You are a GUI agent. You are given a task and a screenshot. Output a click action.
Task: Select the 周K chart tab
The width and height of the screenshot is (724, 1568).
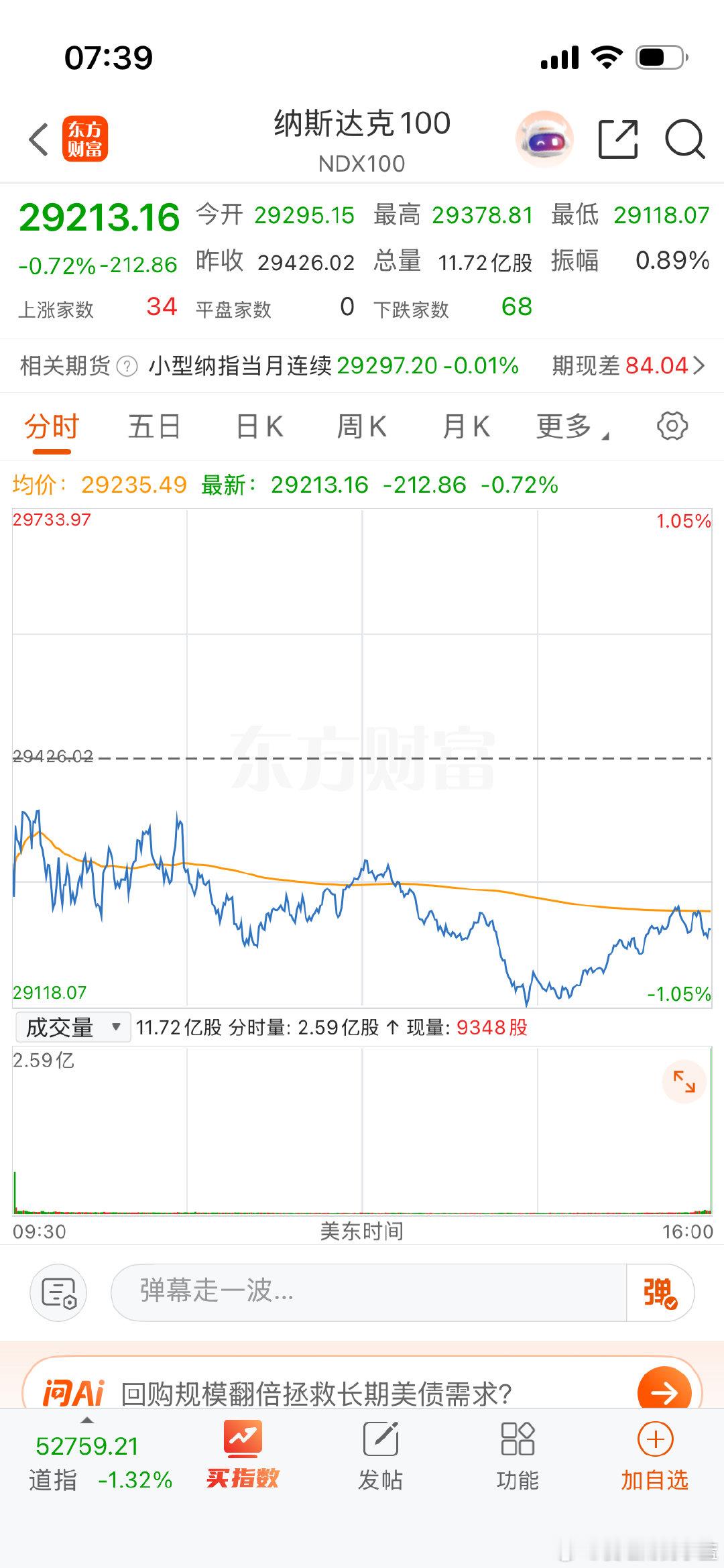coord(362,426)
